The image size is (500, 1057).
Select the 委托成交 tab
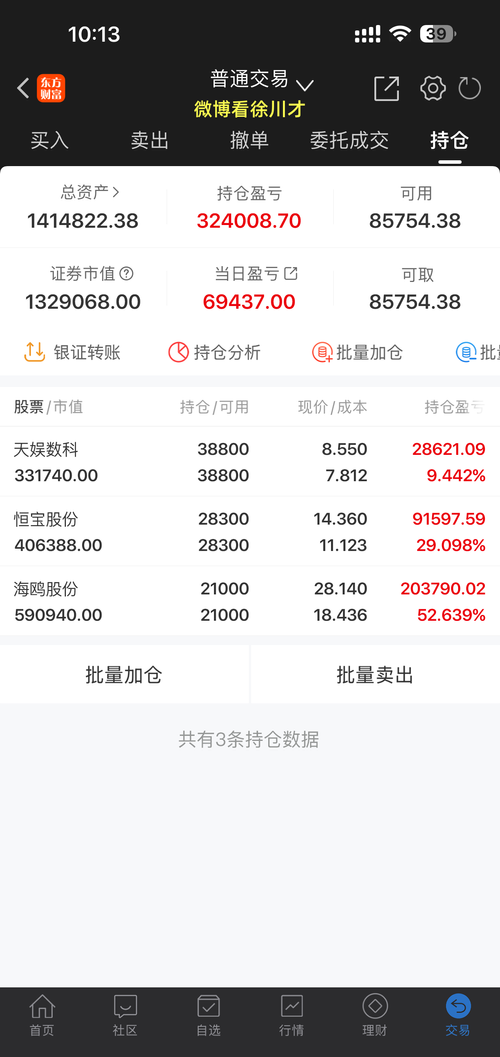click(x=349, y=140)
